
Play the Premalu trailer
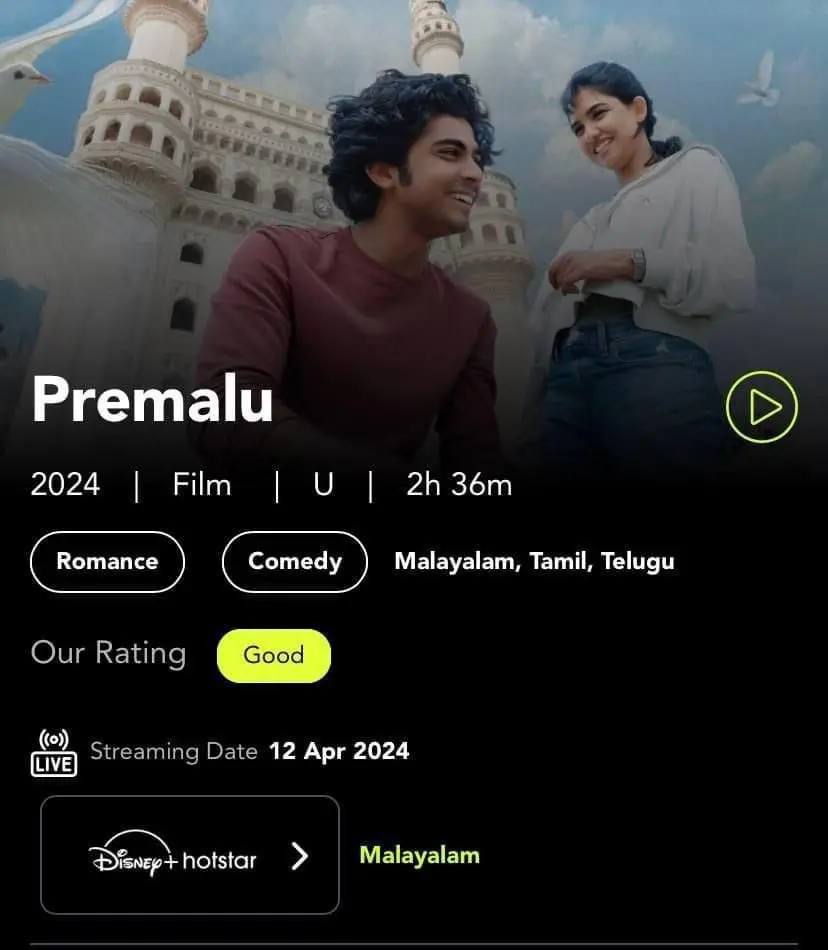tap(761, 407)
